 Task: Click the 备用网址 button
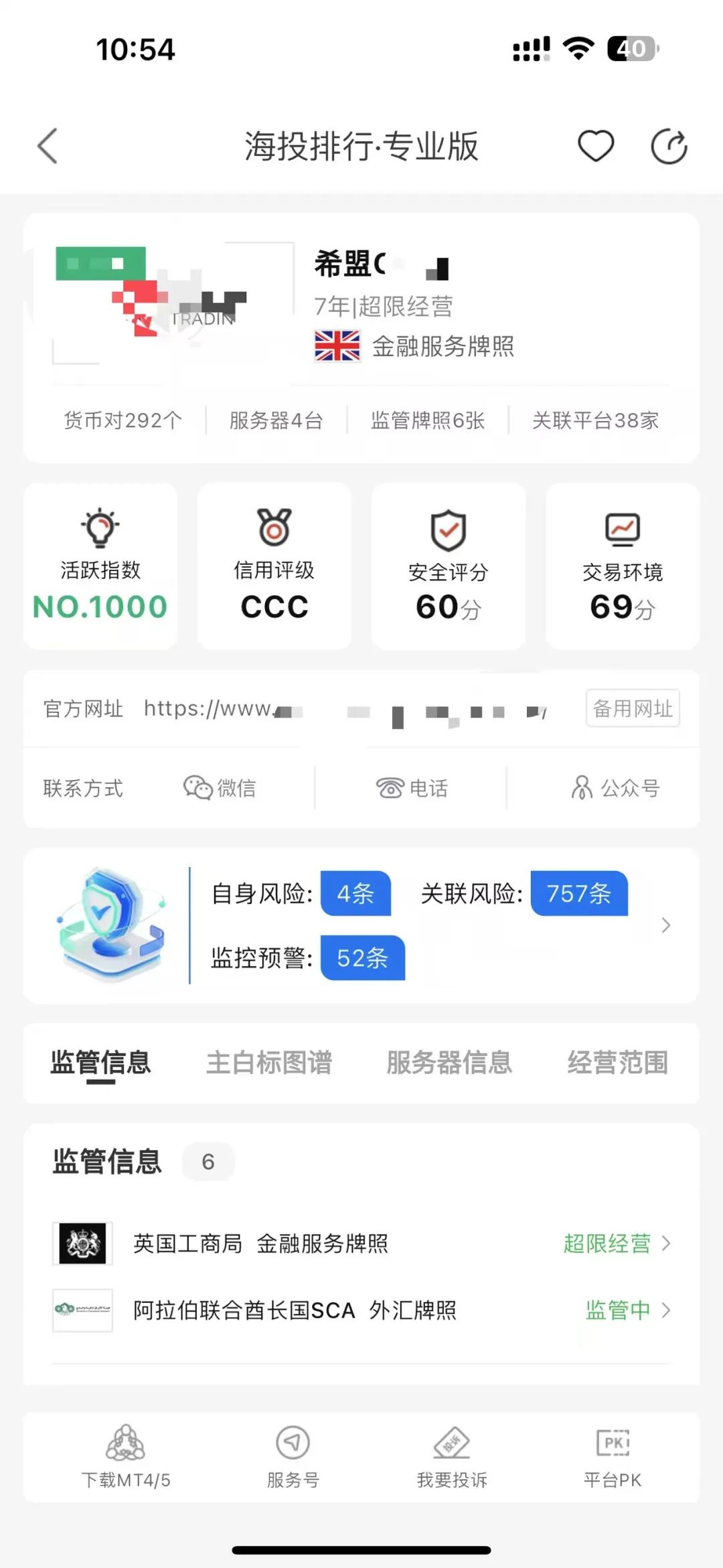(x=632, y=709)
